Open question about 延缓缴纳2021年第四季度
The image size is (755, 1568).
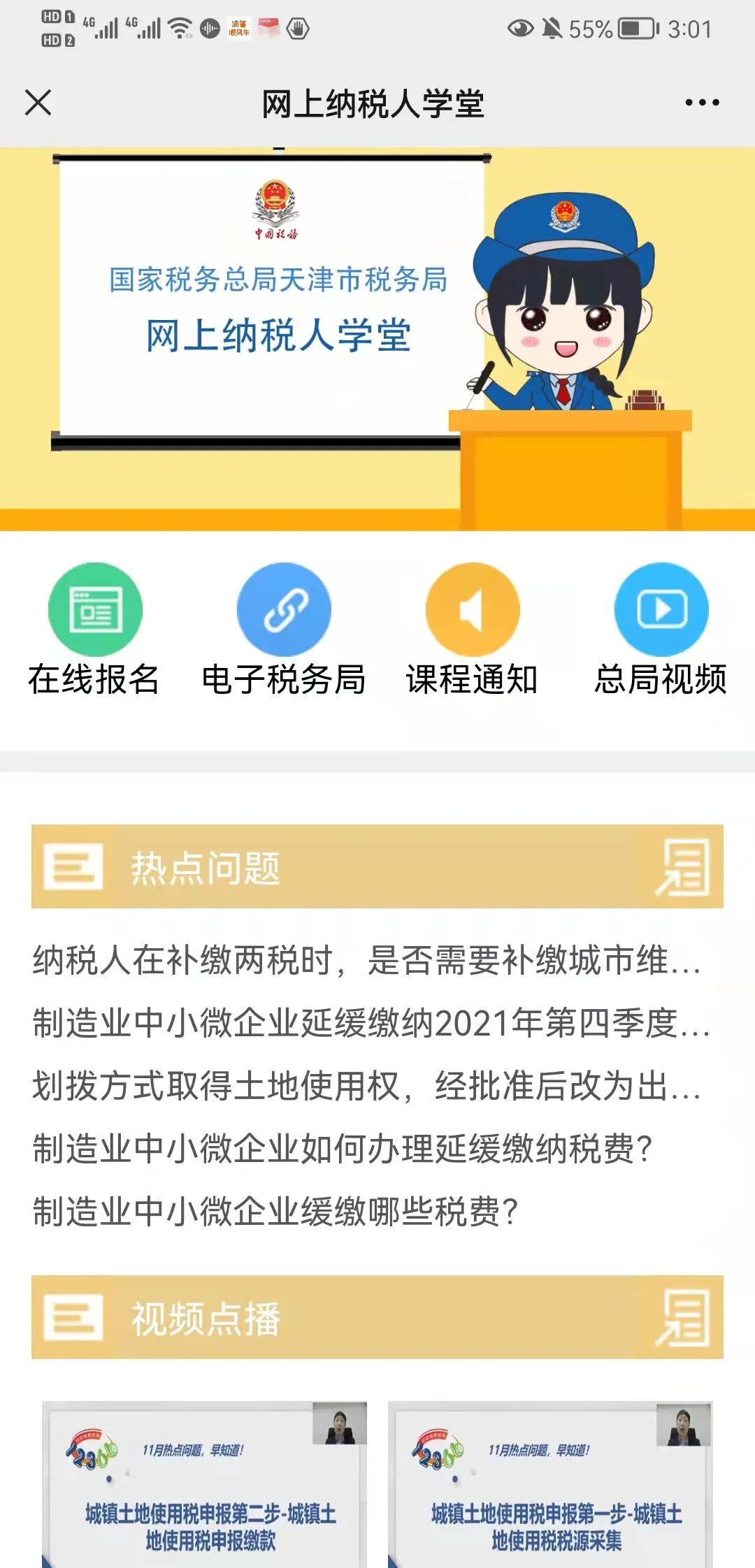(x=371, y=1023)
